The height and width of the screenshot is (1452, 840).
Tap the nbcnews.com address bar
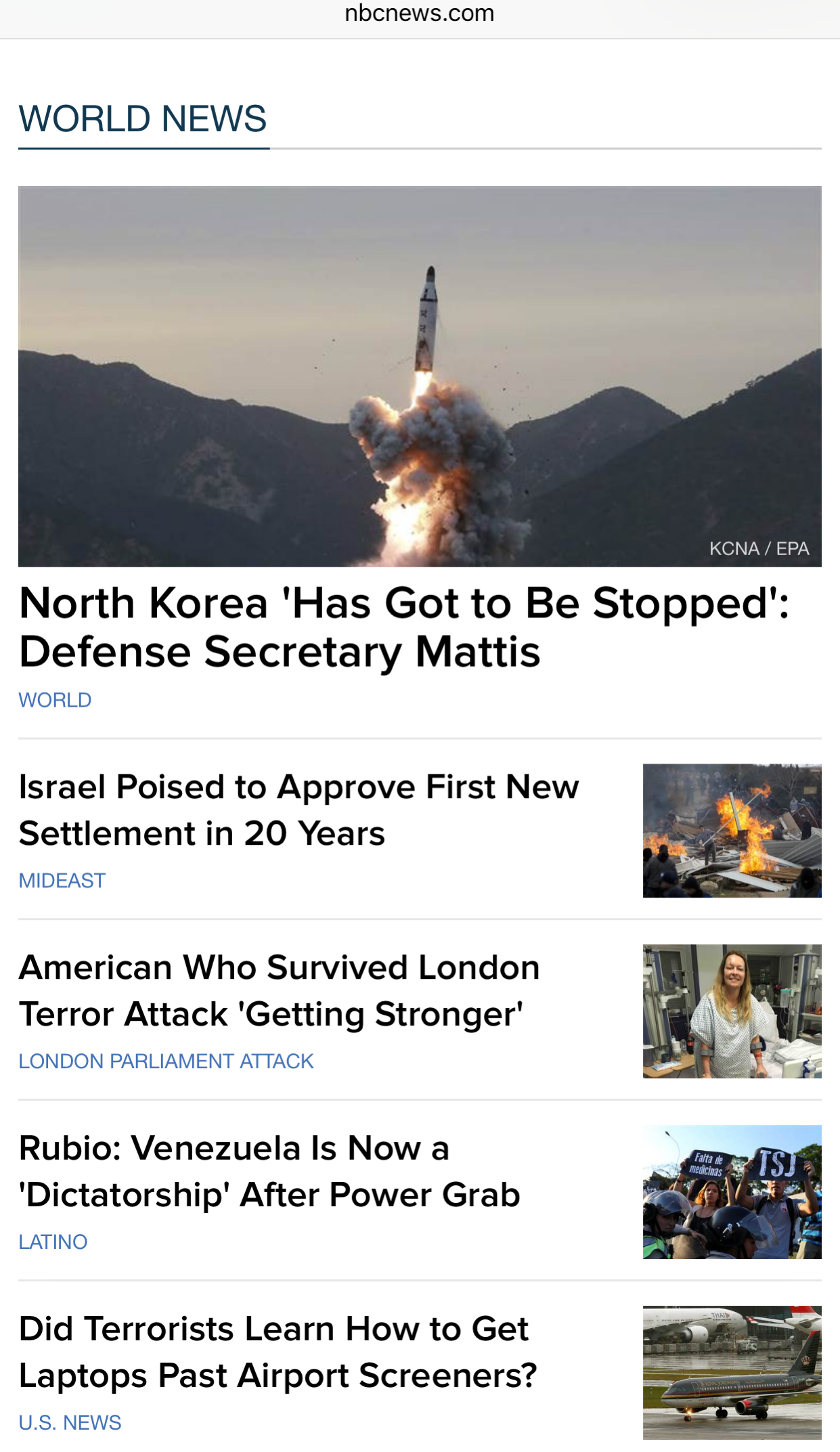click(419, 14)
